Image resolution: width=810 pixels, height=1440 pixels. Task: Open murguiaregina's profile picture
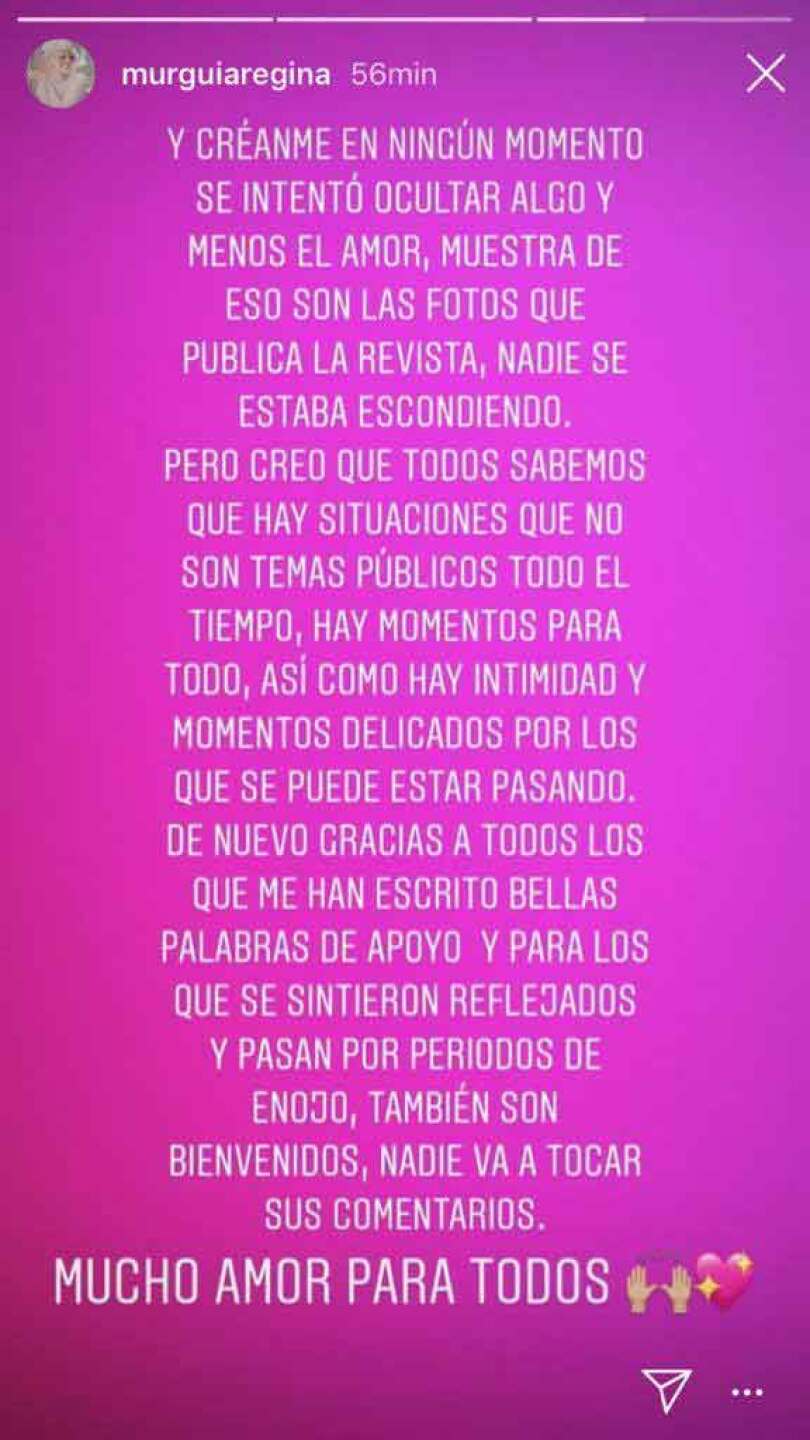pos(61,74)
